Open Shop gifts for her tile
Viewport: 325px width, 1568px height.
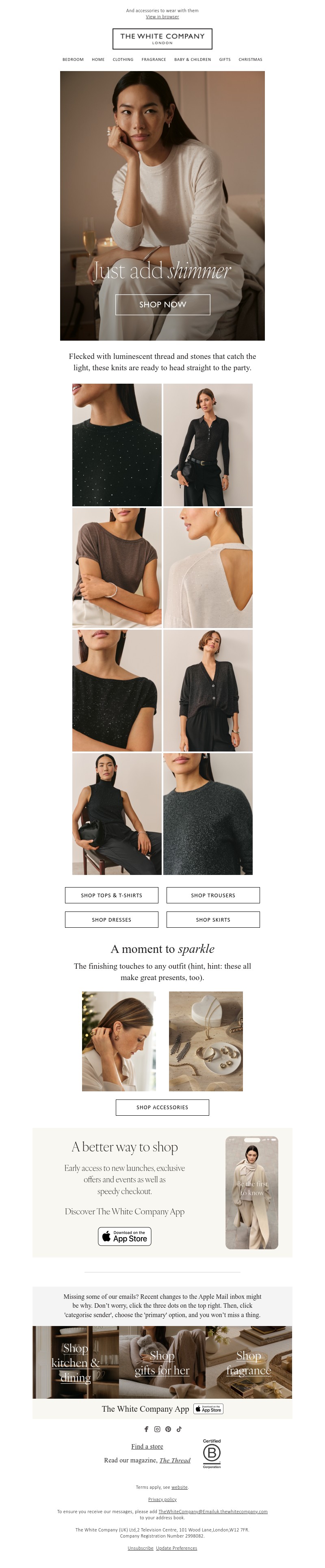pyautogui.click(x=162, y=1362)
